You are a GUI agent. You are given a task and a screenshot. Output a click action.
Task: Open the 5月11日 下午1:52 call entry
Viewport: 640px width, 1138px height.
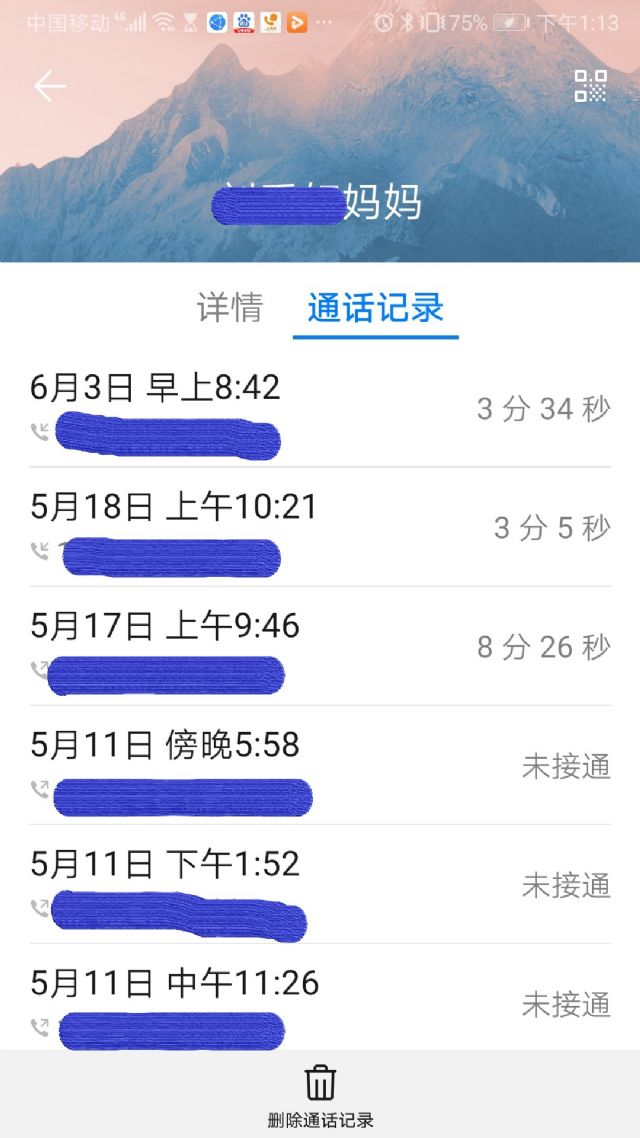point(320,885)
